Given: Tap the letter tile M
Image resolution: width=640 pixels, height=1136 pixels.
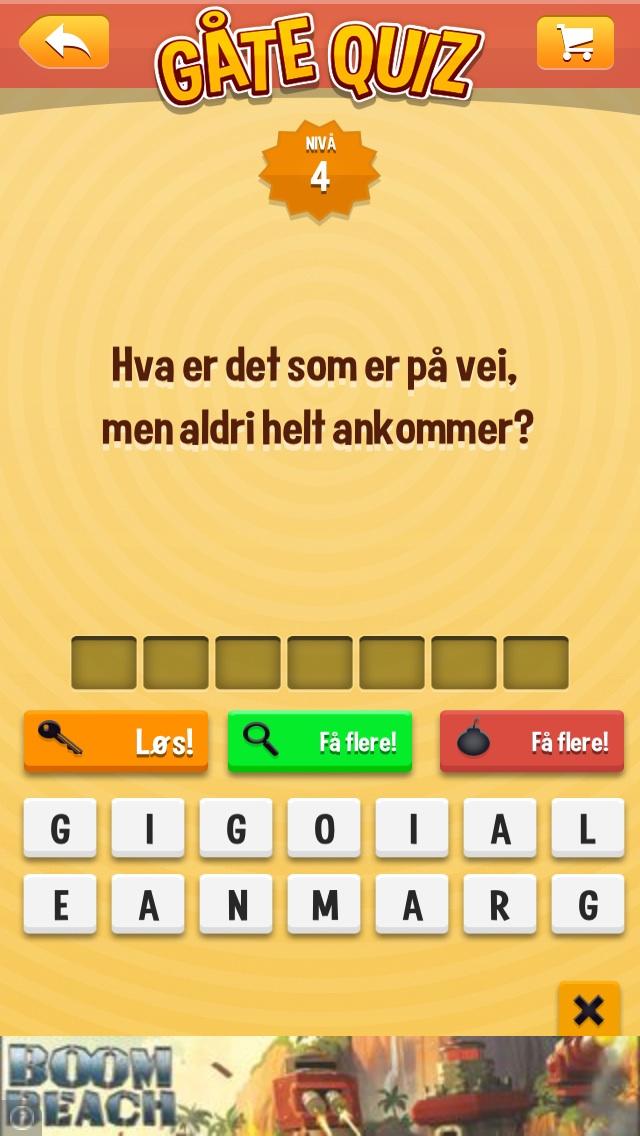Looking at the screenshot, I should 324,904.
